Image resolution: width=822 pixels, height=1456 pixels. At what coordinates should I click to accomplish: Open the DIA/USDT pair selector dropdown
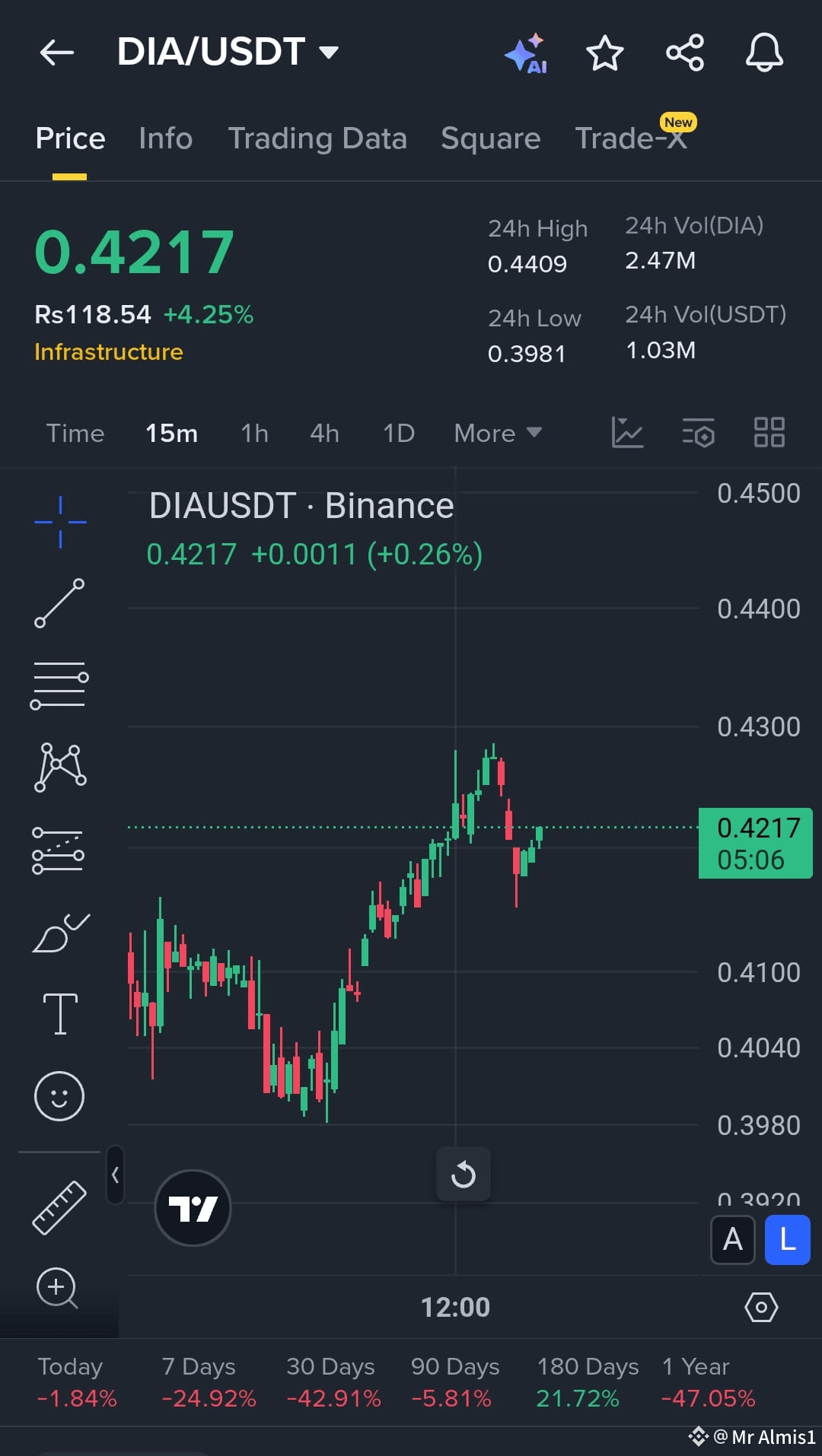click(x=327, y=52)
